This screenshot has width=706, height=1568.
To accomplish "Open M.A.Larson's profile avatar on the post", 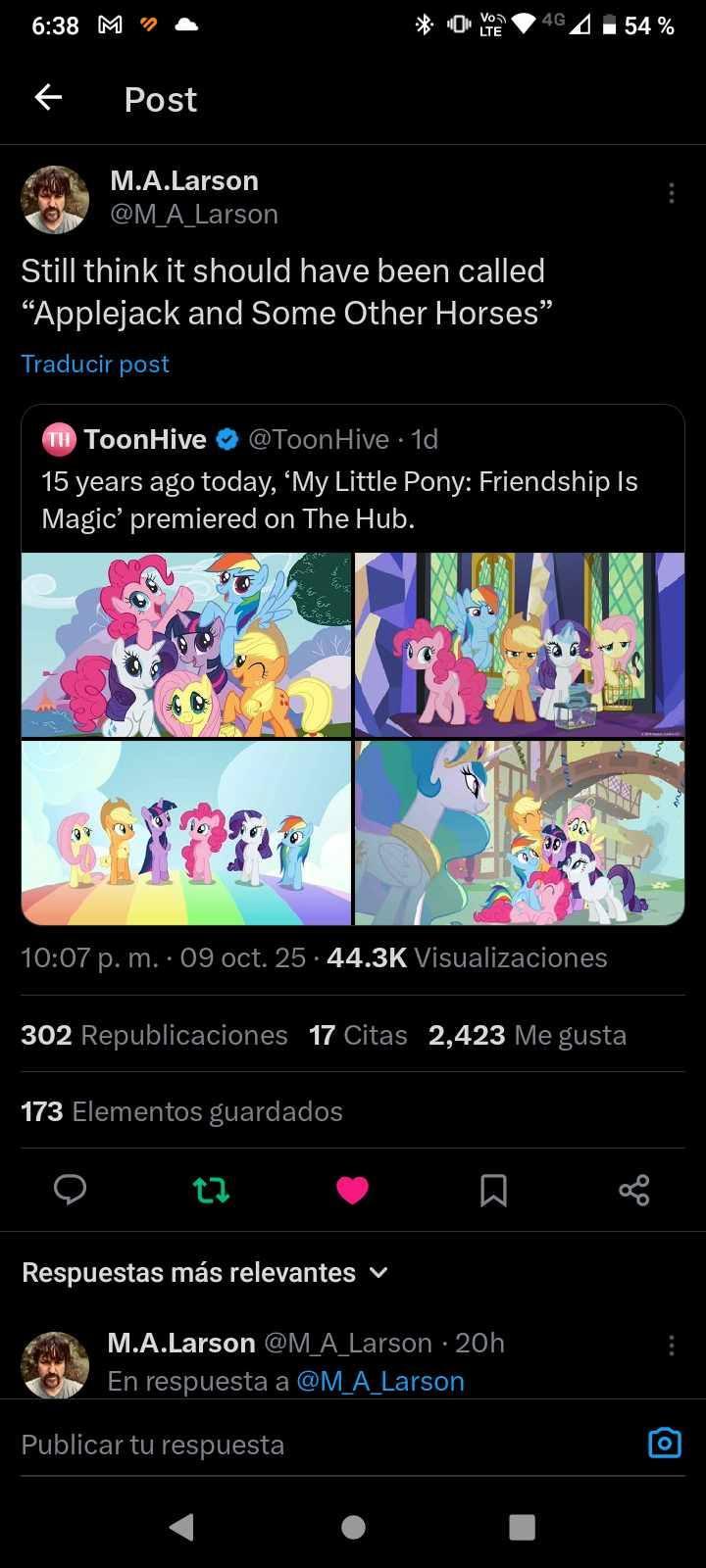I will click(x=55, y=199).
